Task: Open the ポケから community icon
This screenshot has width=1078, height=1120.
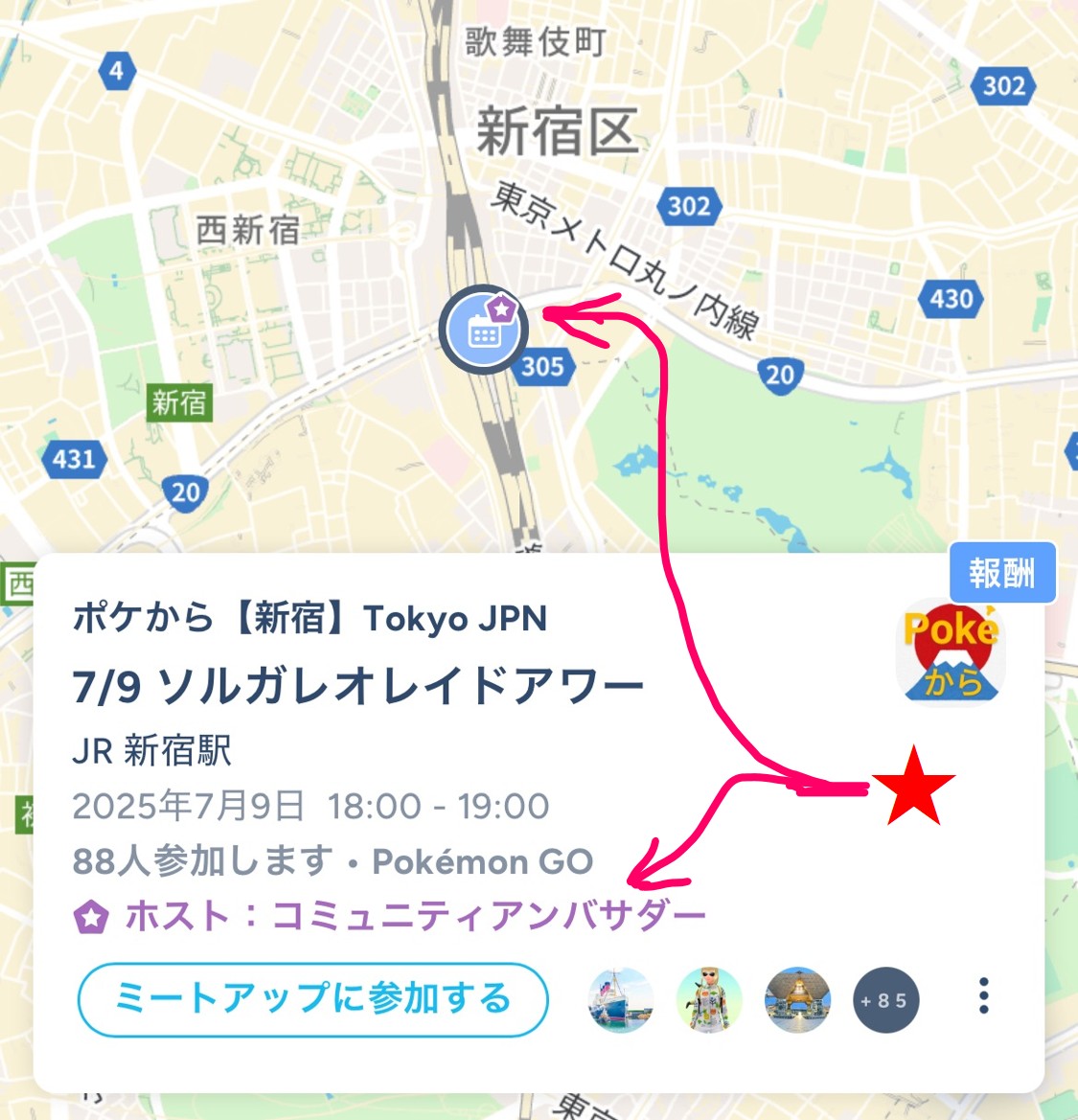Action: pyautogui.click(x=952, y=652)
